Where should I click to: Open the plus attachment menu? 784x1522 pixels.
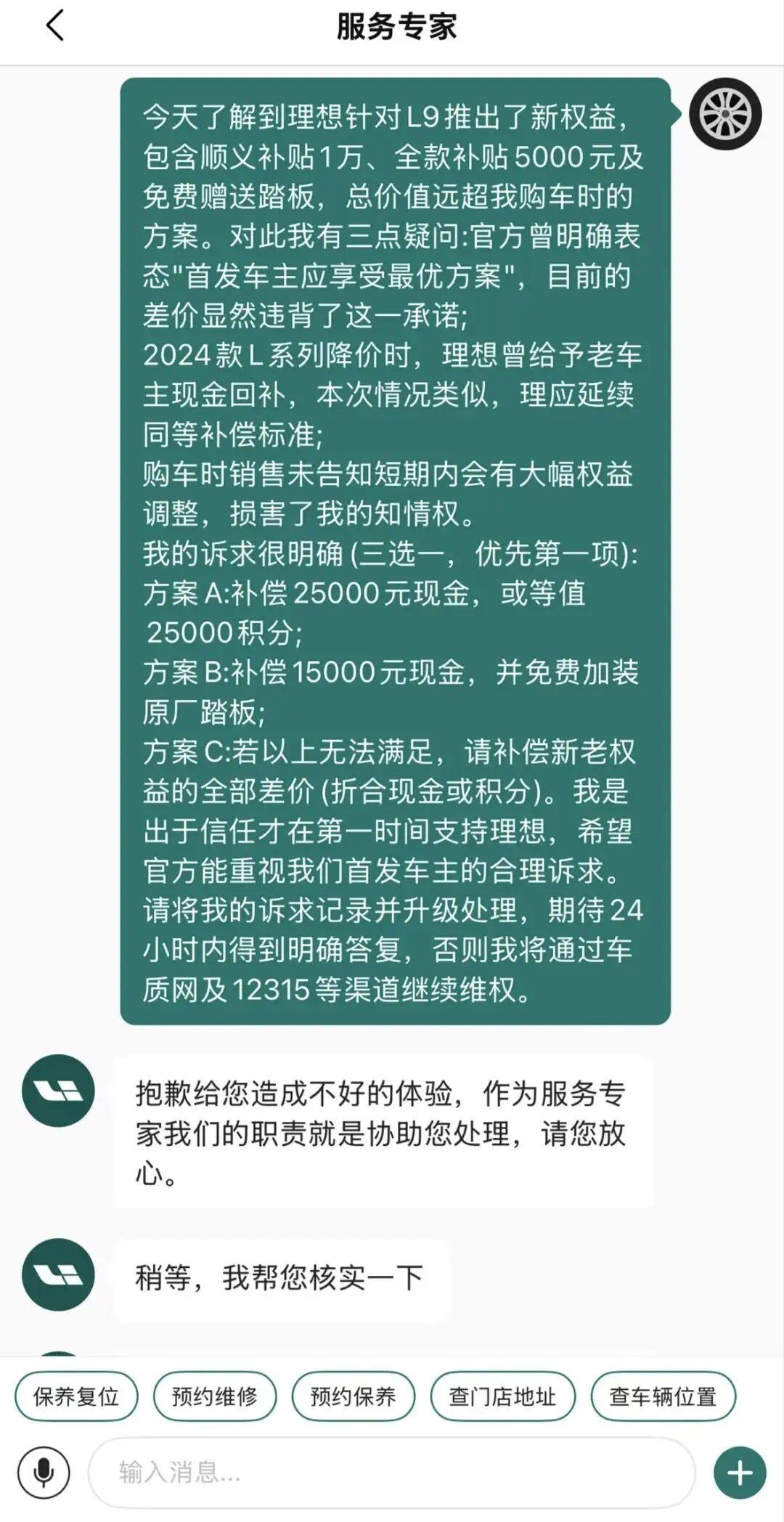[x=740, y=1473]
